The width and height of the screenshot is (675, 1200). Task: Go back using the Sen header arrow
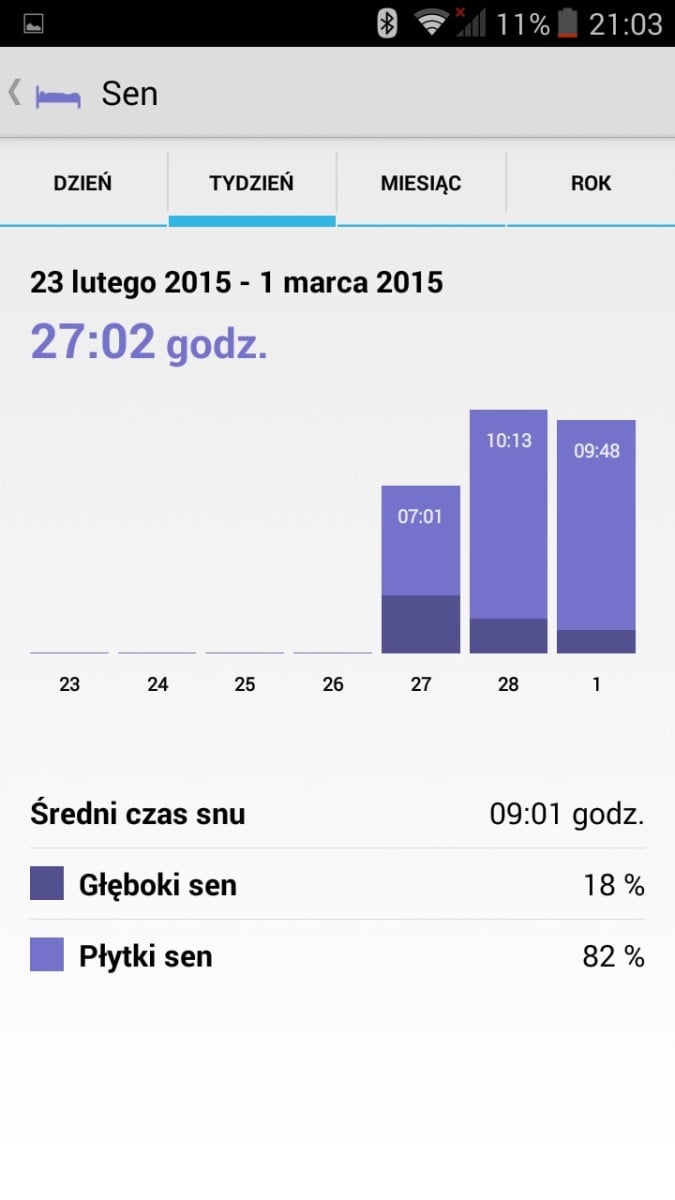coord(14,93)
